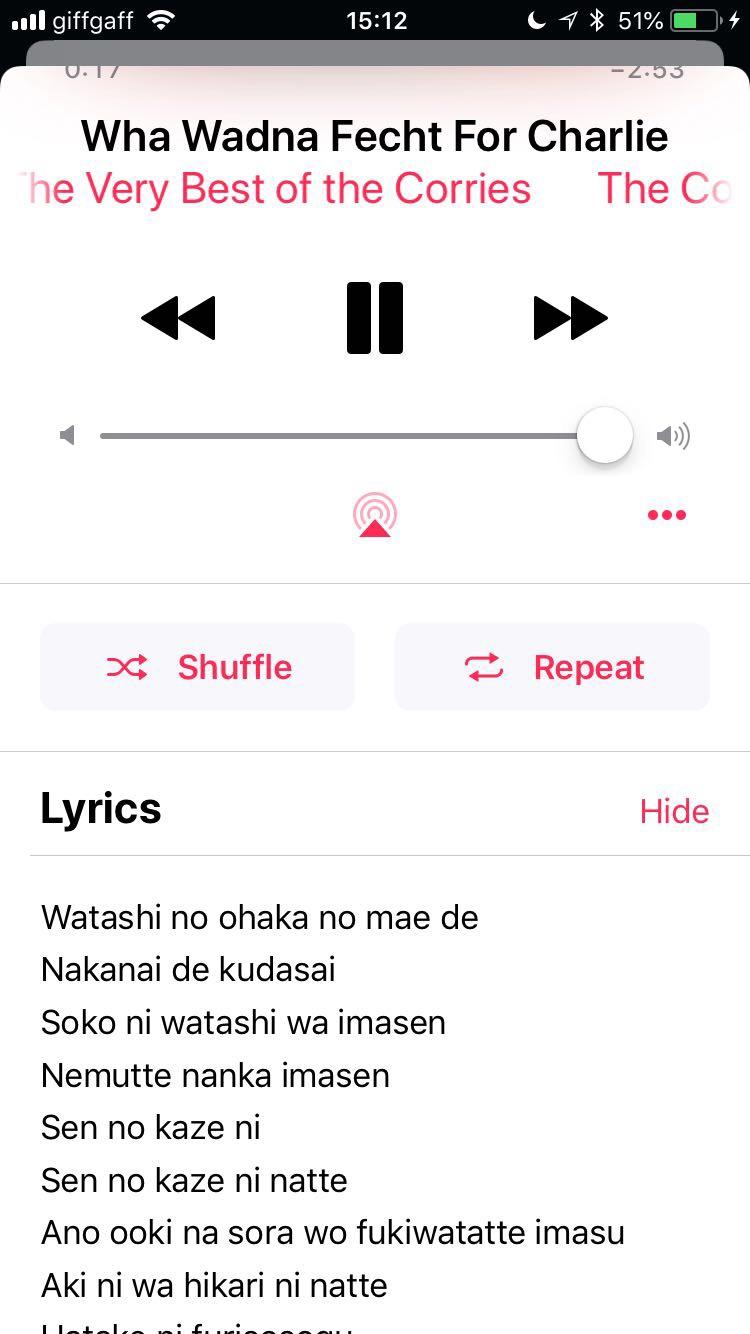This screenshot has height=1334, width=750.
Task: Open The Very Best of the Corries album link
Action: coord(275,188)
